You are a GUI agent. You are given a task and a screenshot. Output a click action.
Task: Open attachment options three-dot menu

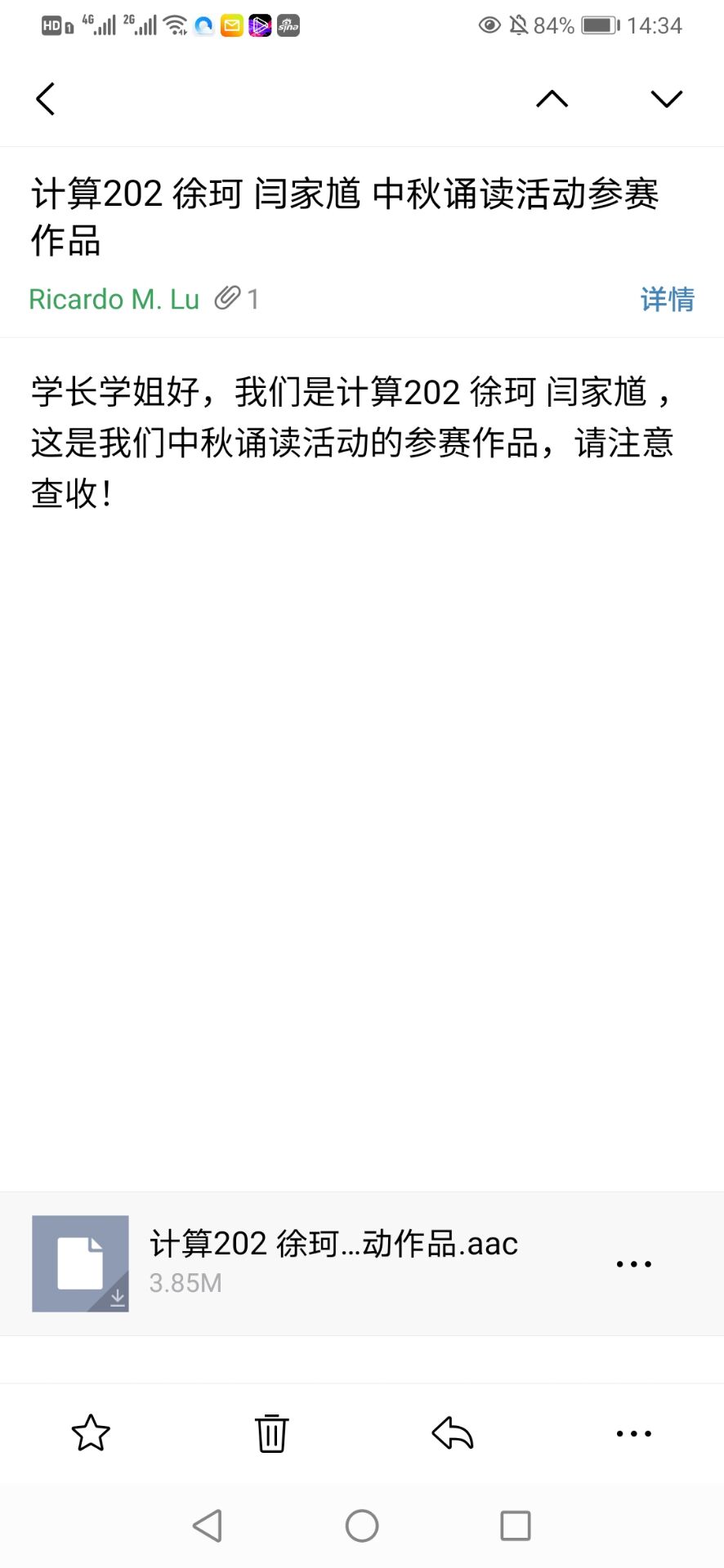633,1263
